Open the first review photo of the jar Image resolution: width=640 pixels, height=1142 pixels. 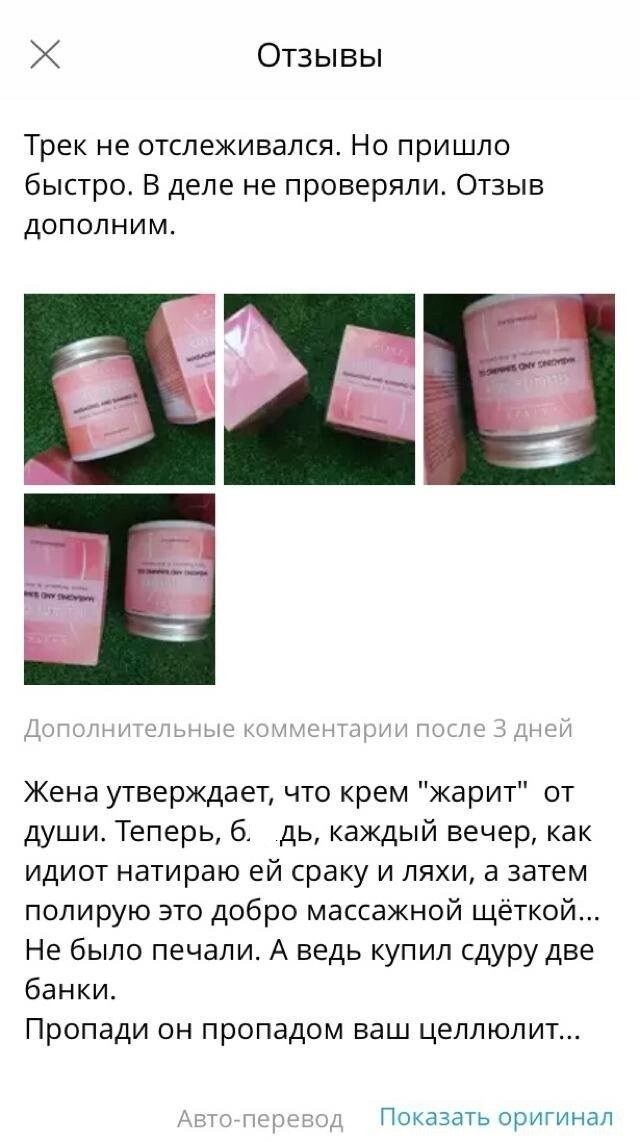coord(119,389)
